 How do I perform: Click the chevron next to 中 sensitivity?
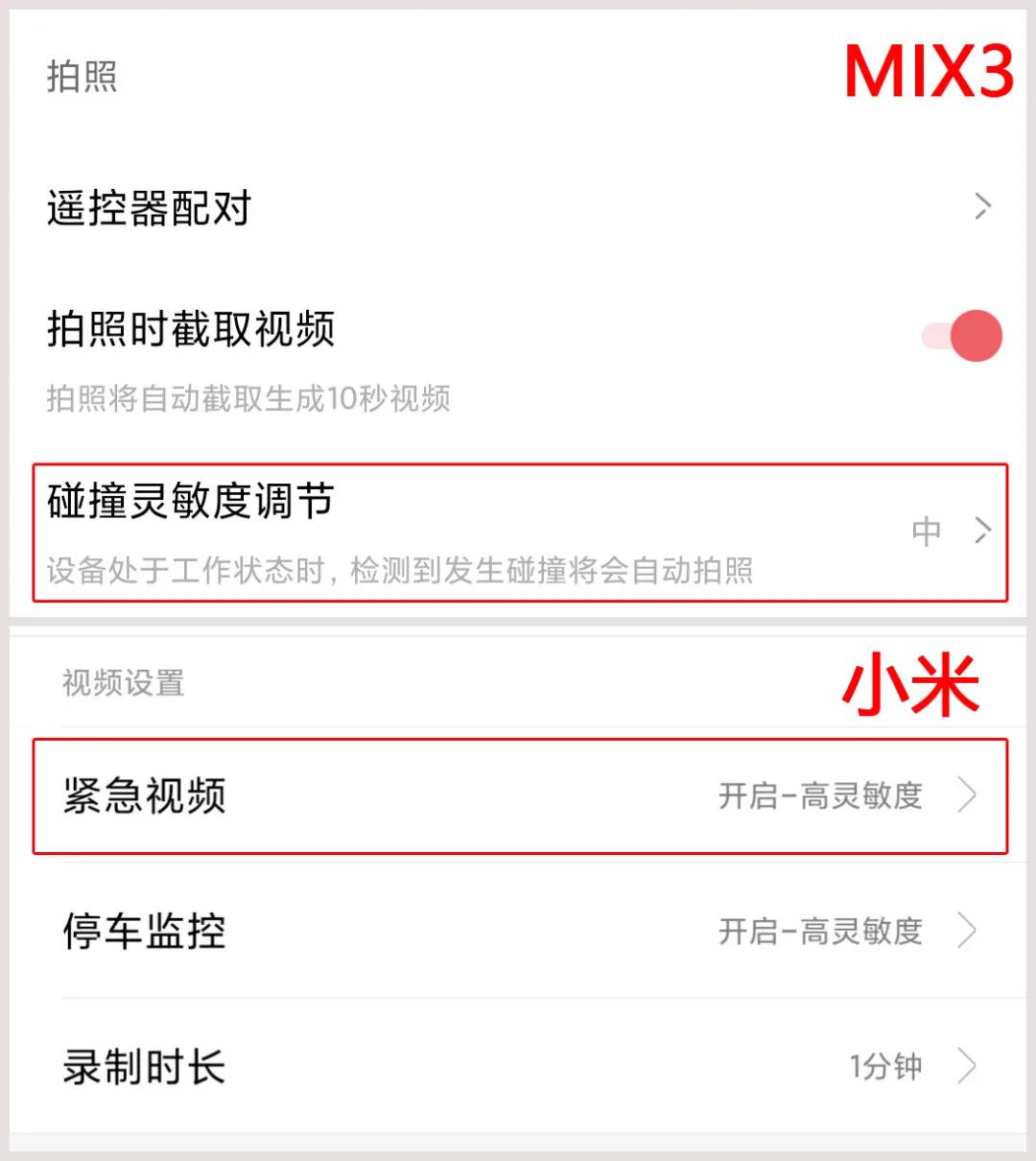pyautogui.click(x=984, y=531)
